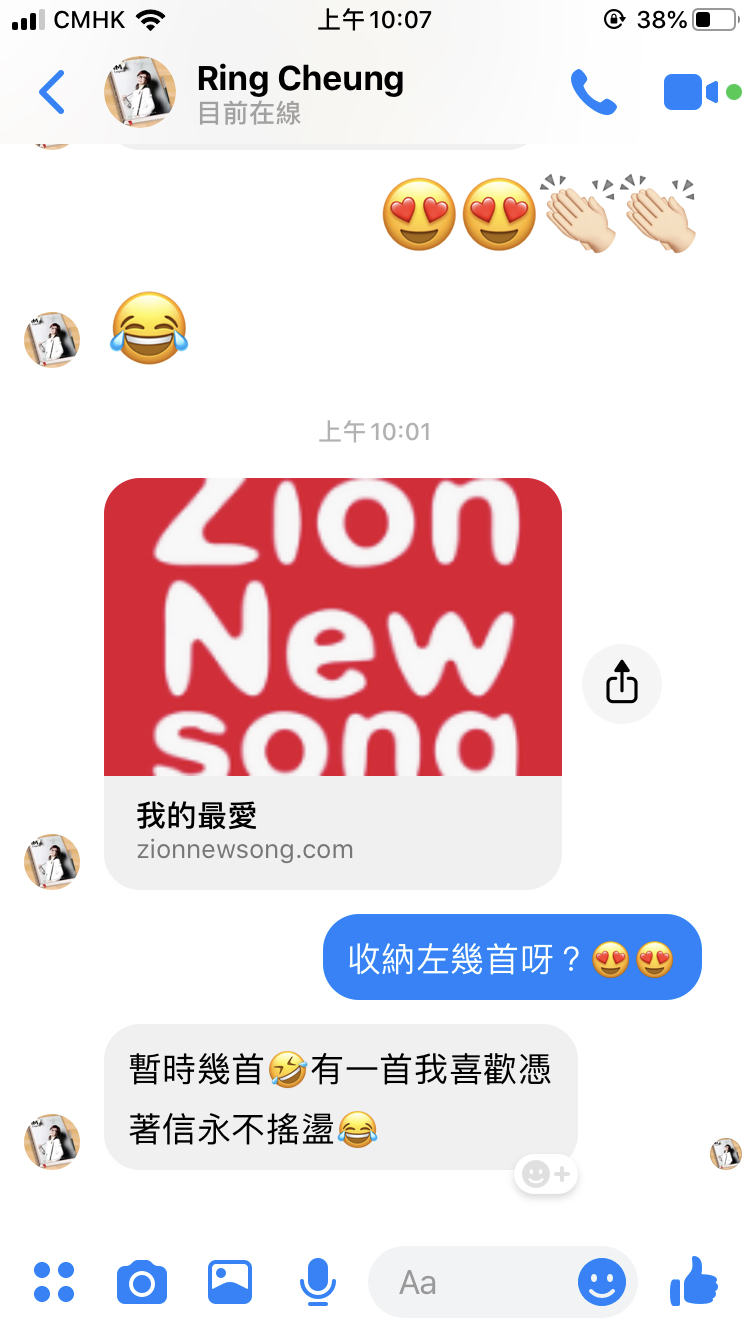
Task: Open the emoji picker in the message field
Action: (602, 1282)
